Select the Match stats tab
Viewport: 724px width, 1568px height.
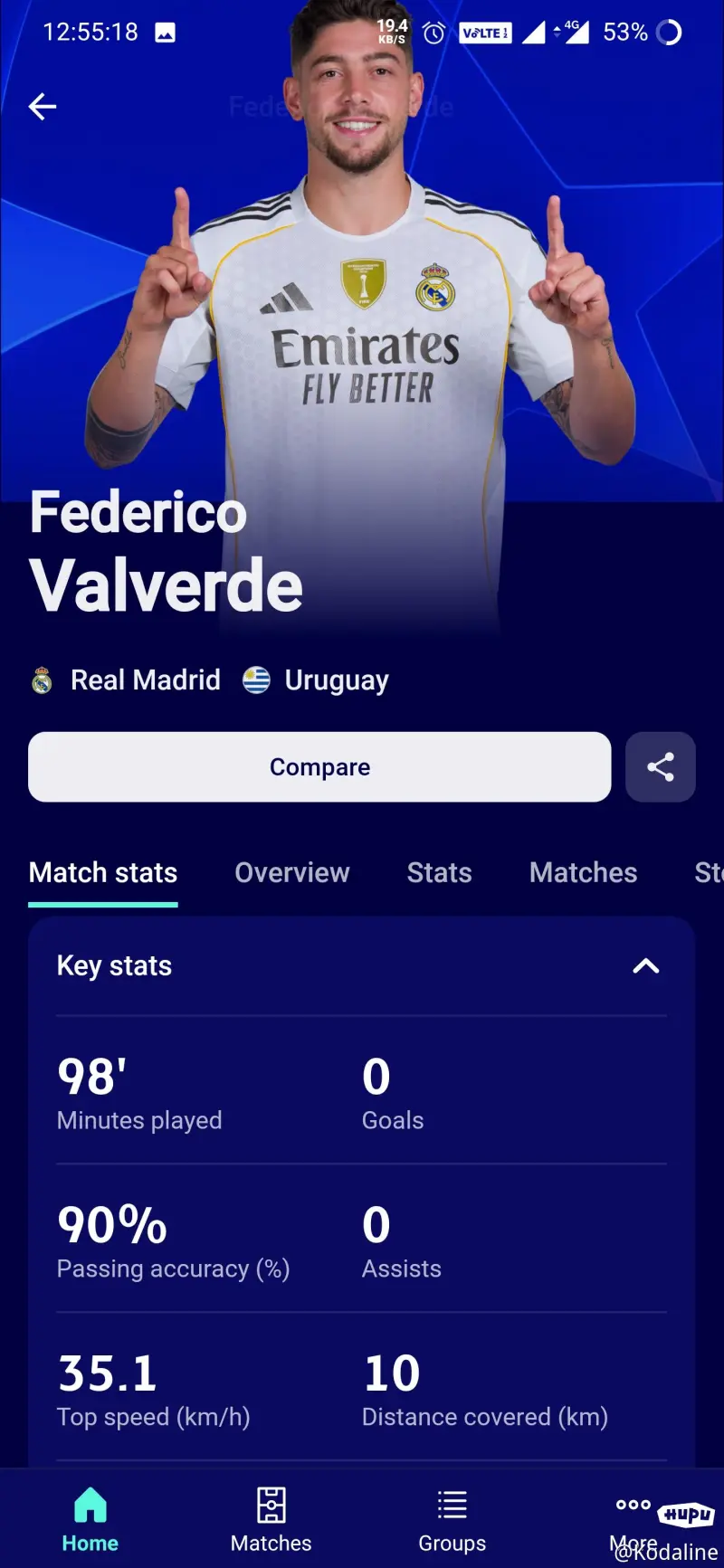click(x=103, y=873)
